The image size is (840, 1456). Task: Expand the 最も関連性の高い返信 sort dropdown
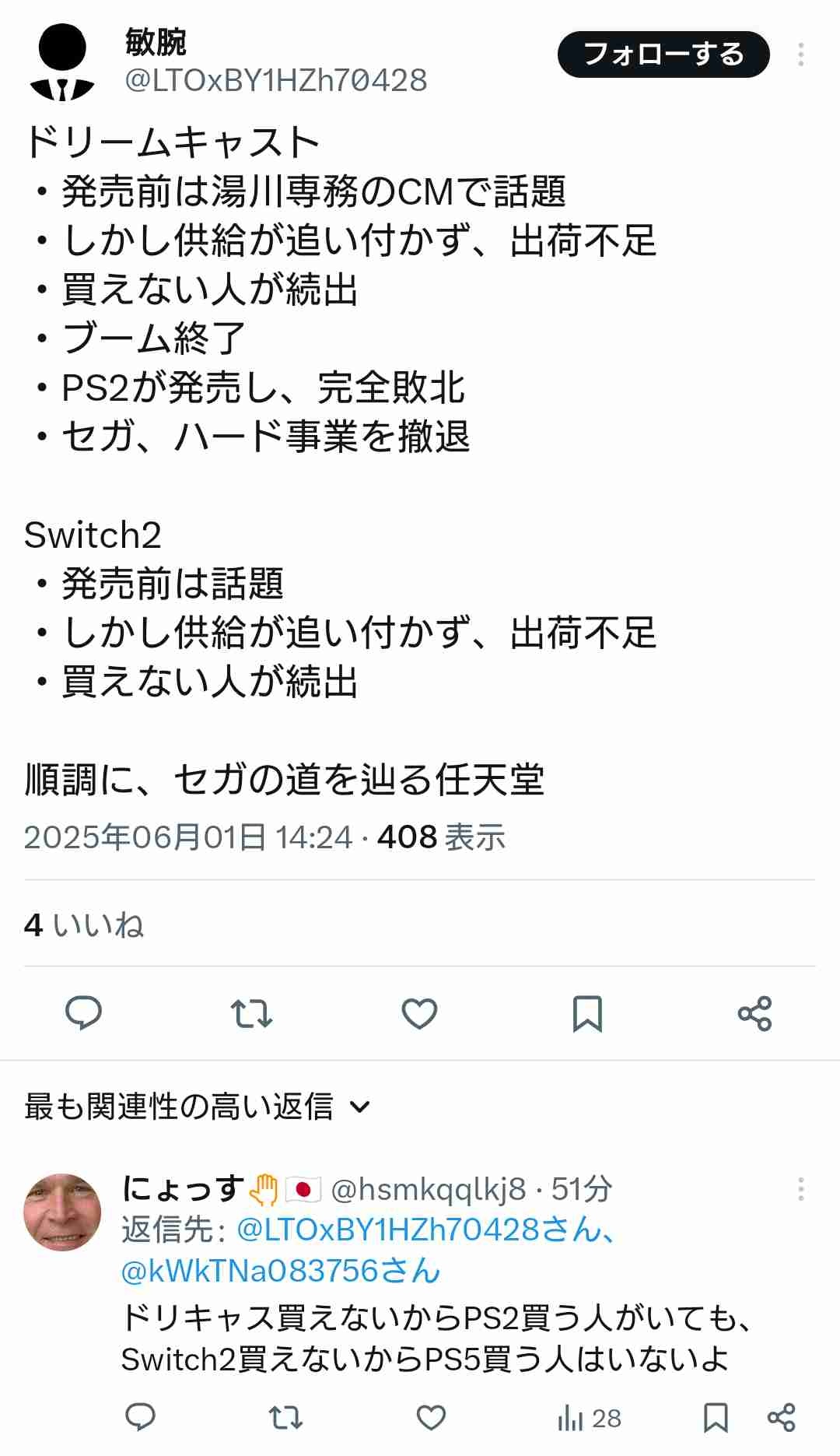[198, 1106]
